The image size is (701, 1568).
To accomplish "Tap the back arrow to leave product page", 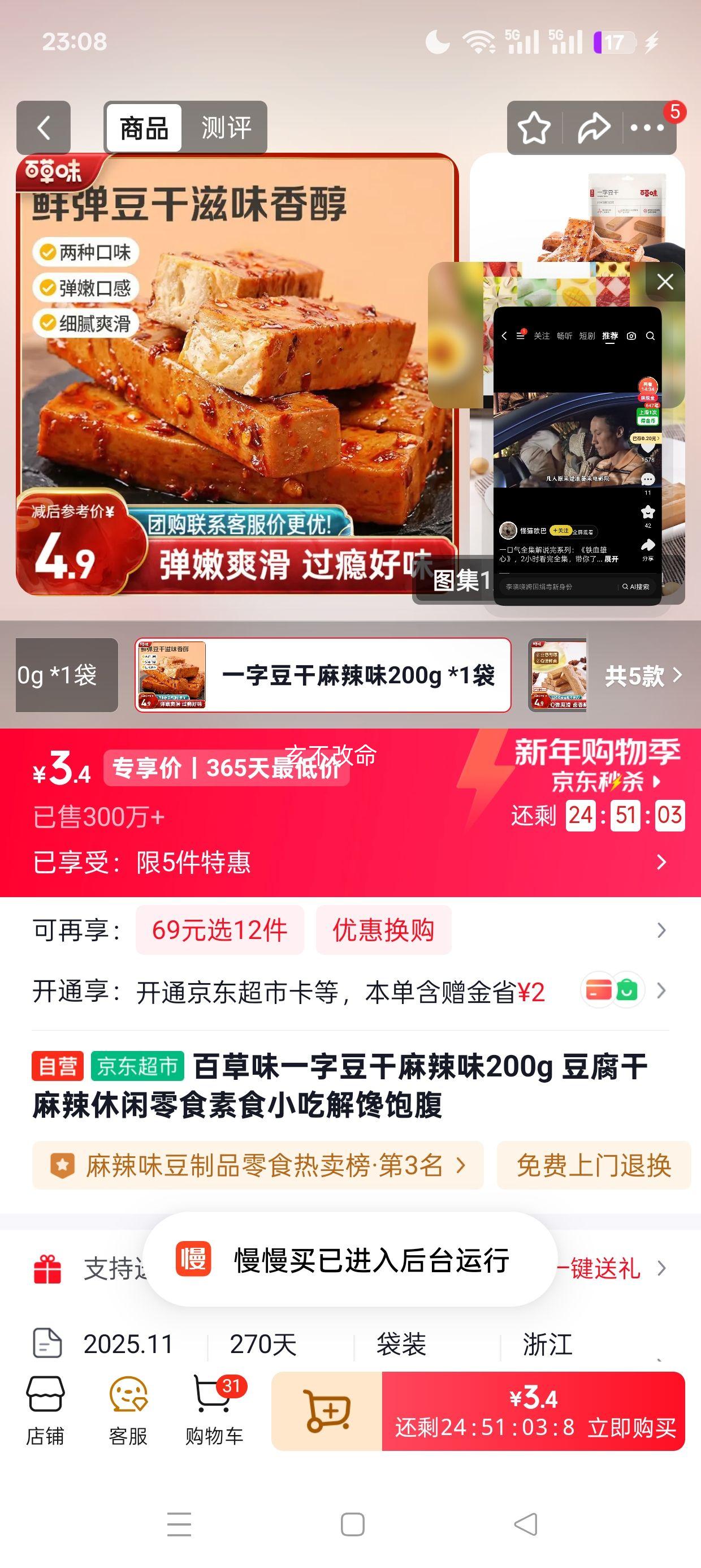I will click(42, 127).
